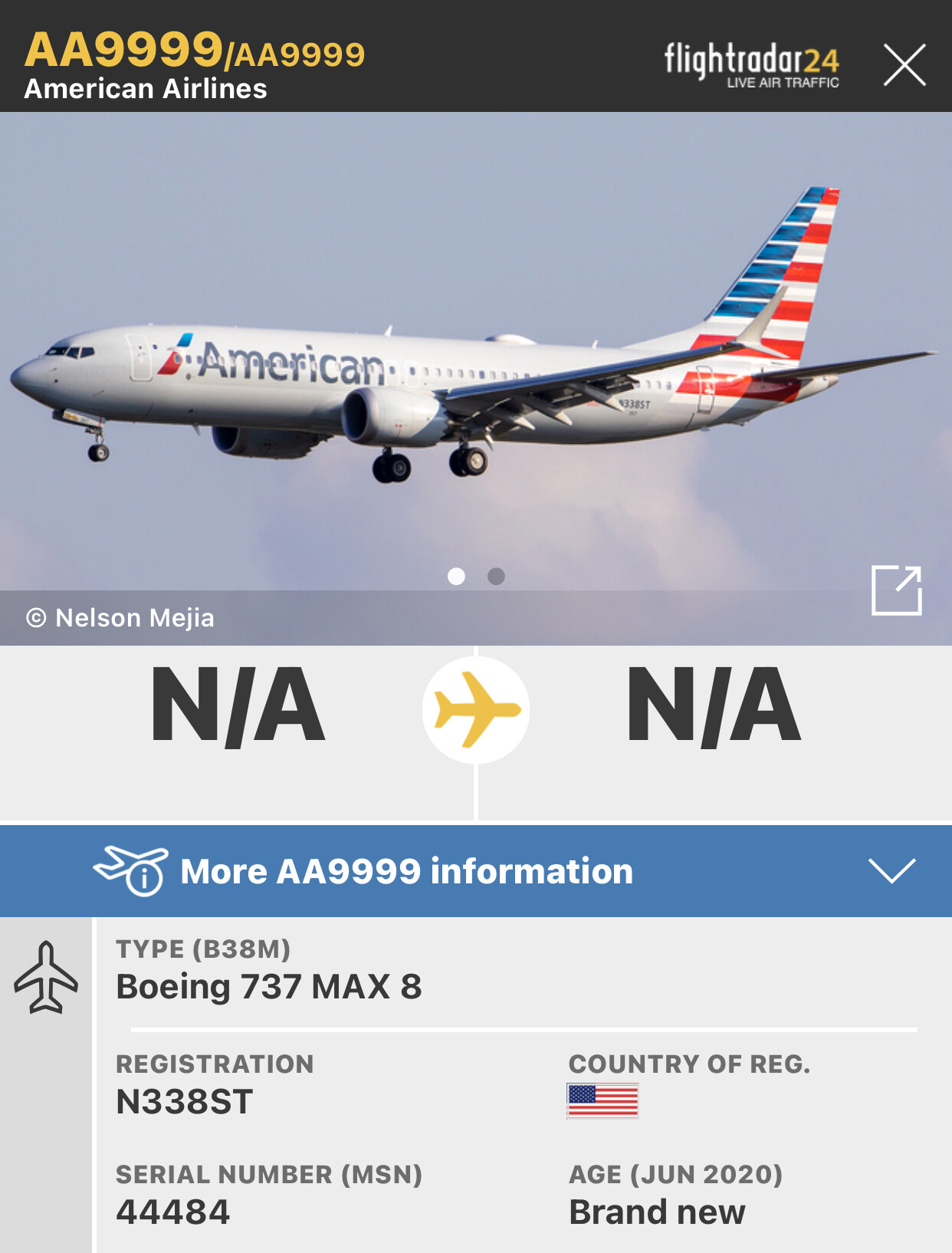Viewport: 952px width, 1253px height.
Task: Open the aircraft photo in full view
Action: pyautogui.click(x=896, y=590)
